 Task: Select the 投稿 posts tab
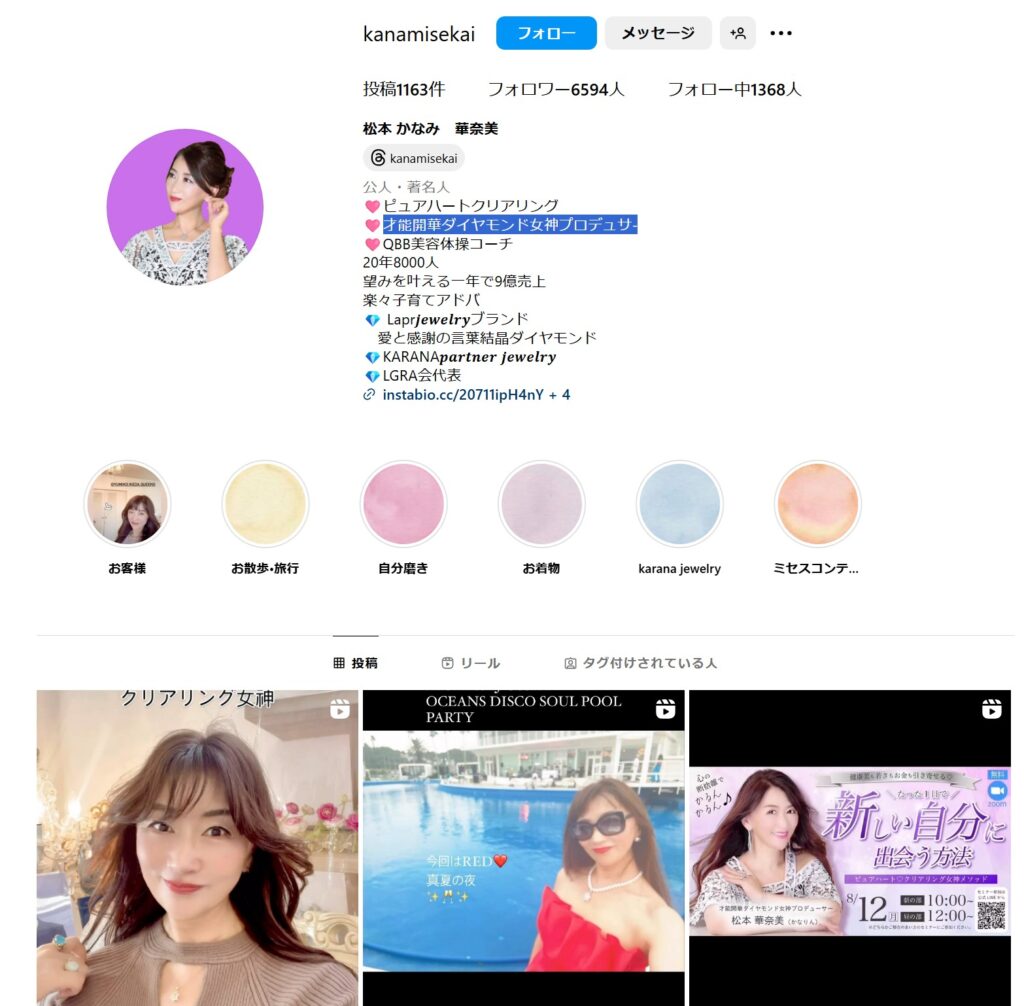[356, 663]
